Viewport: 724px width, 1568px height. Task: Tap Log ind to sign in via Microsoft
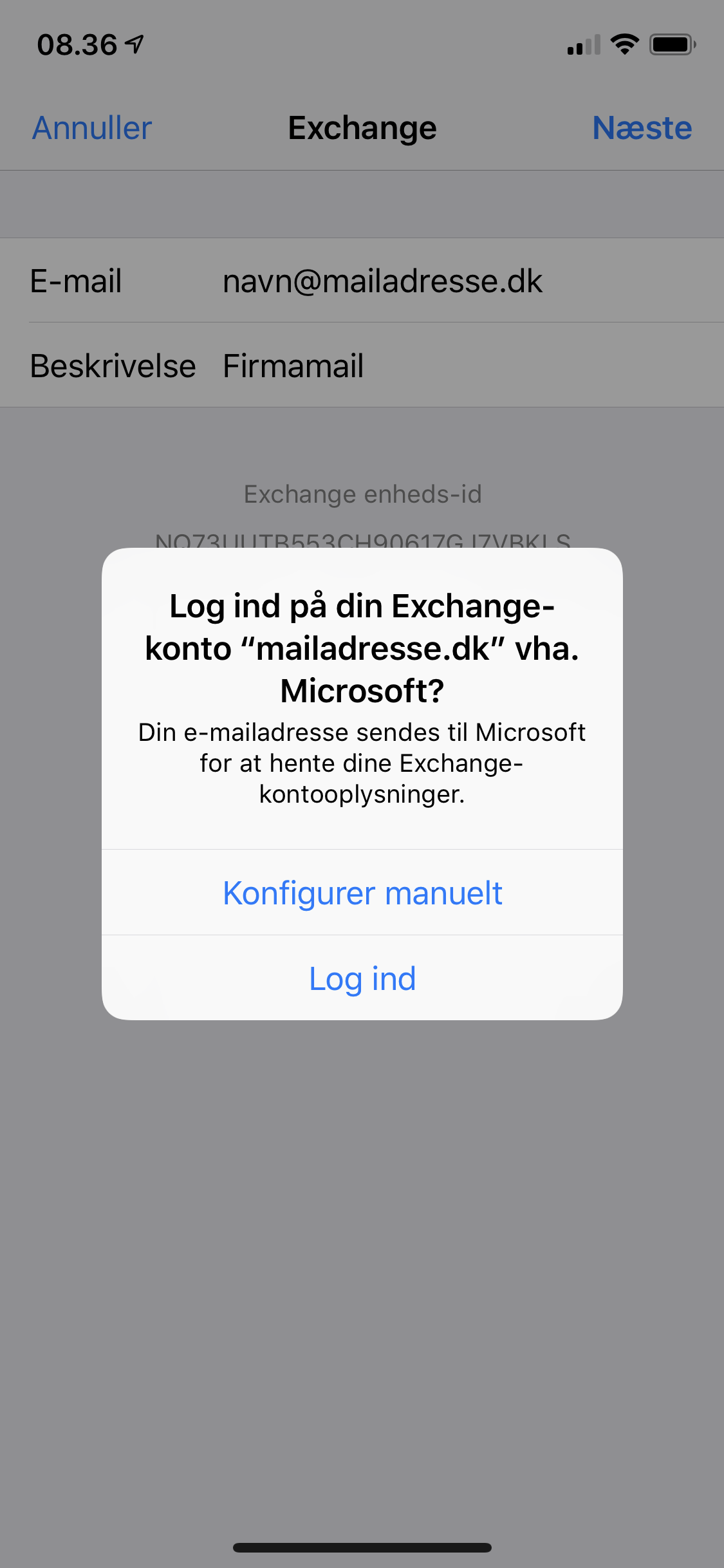coord(362,978)
